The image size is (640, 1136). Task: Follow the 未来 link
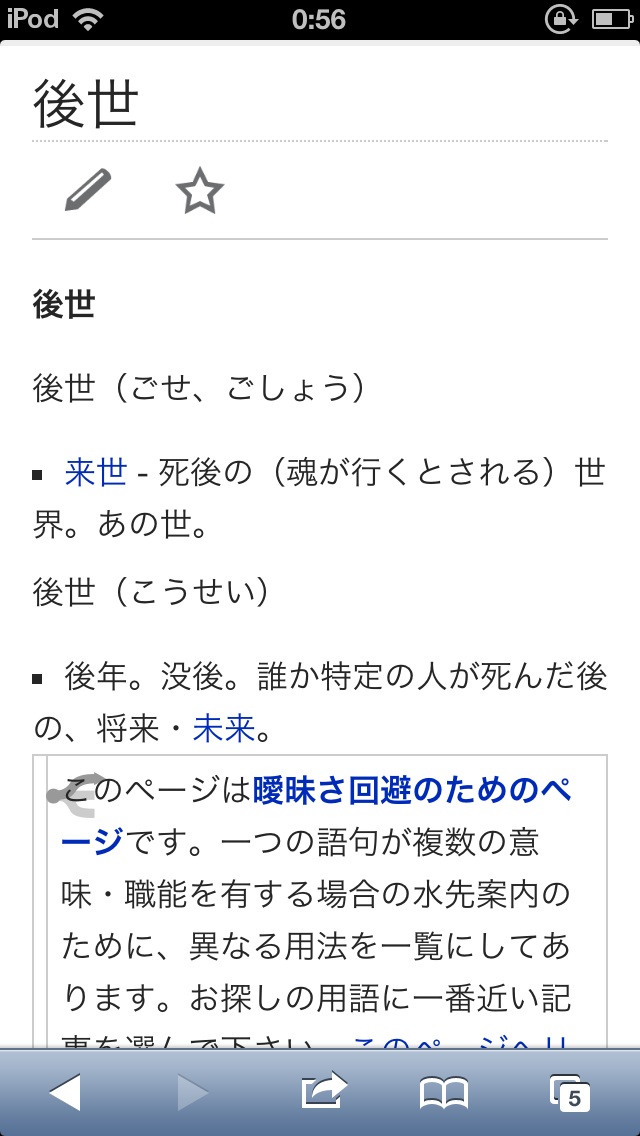coord(224,730)
